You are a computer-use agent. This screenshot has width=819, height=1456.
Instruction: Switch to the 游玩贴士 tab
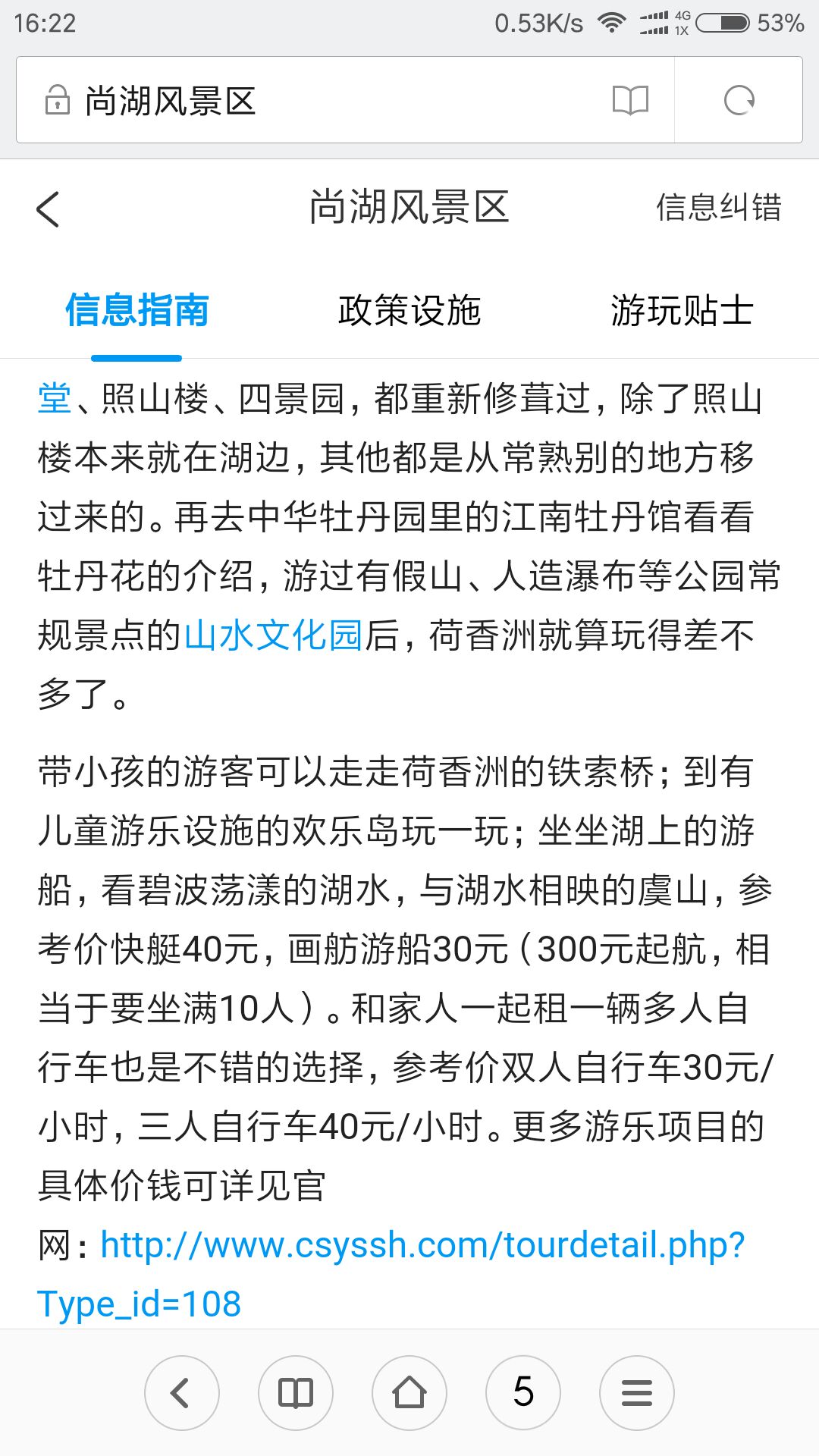coord(682,311)
